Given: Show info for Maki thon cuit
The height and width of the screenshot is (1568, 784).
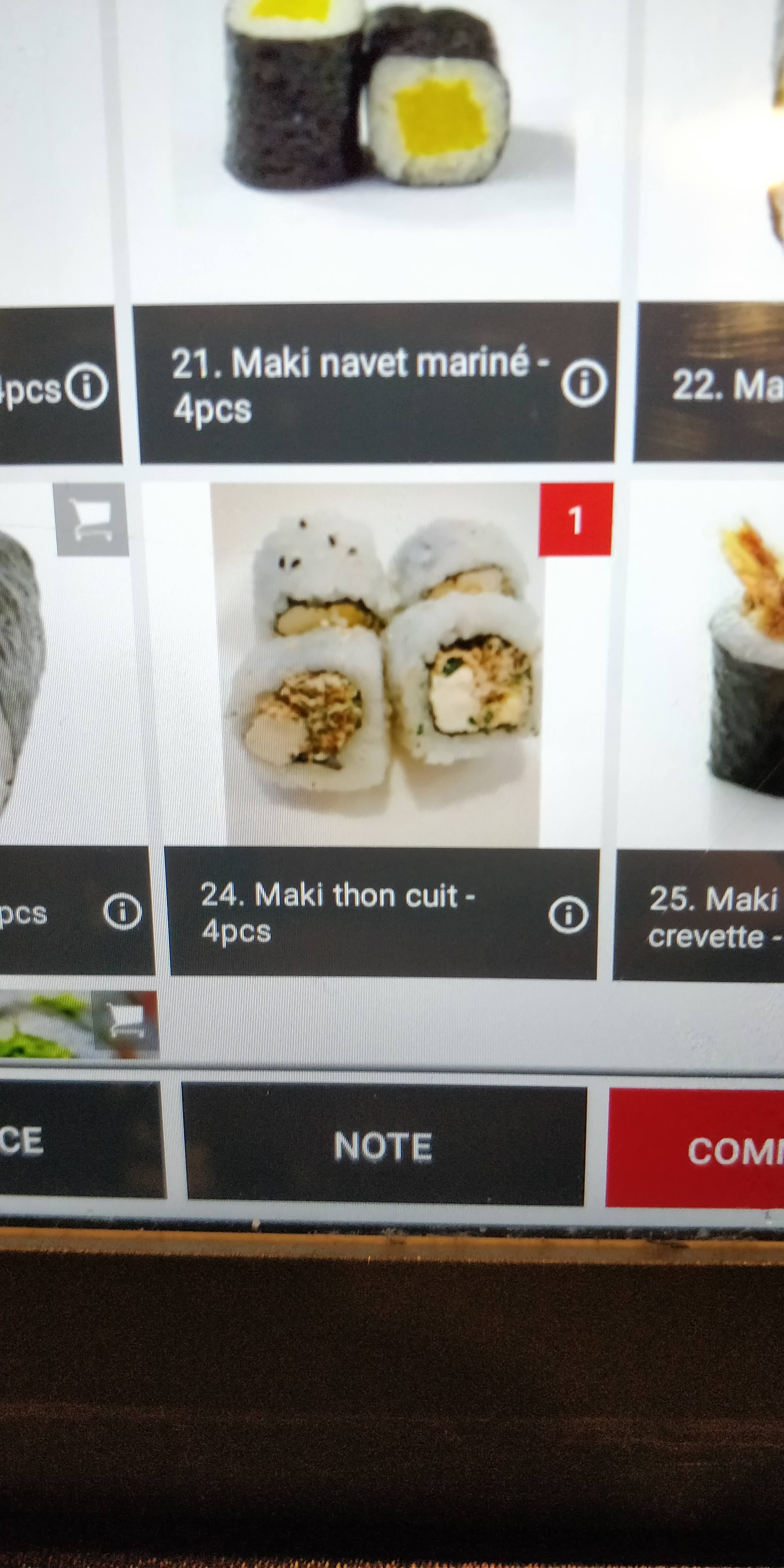Looking at the screenshot, I should [x=568, y=914].
